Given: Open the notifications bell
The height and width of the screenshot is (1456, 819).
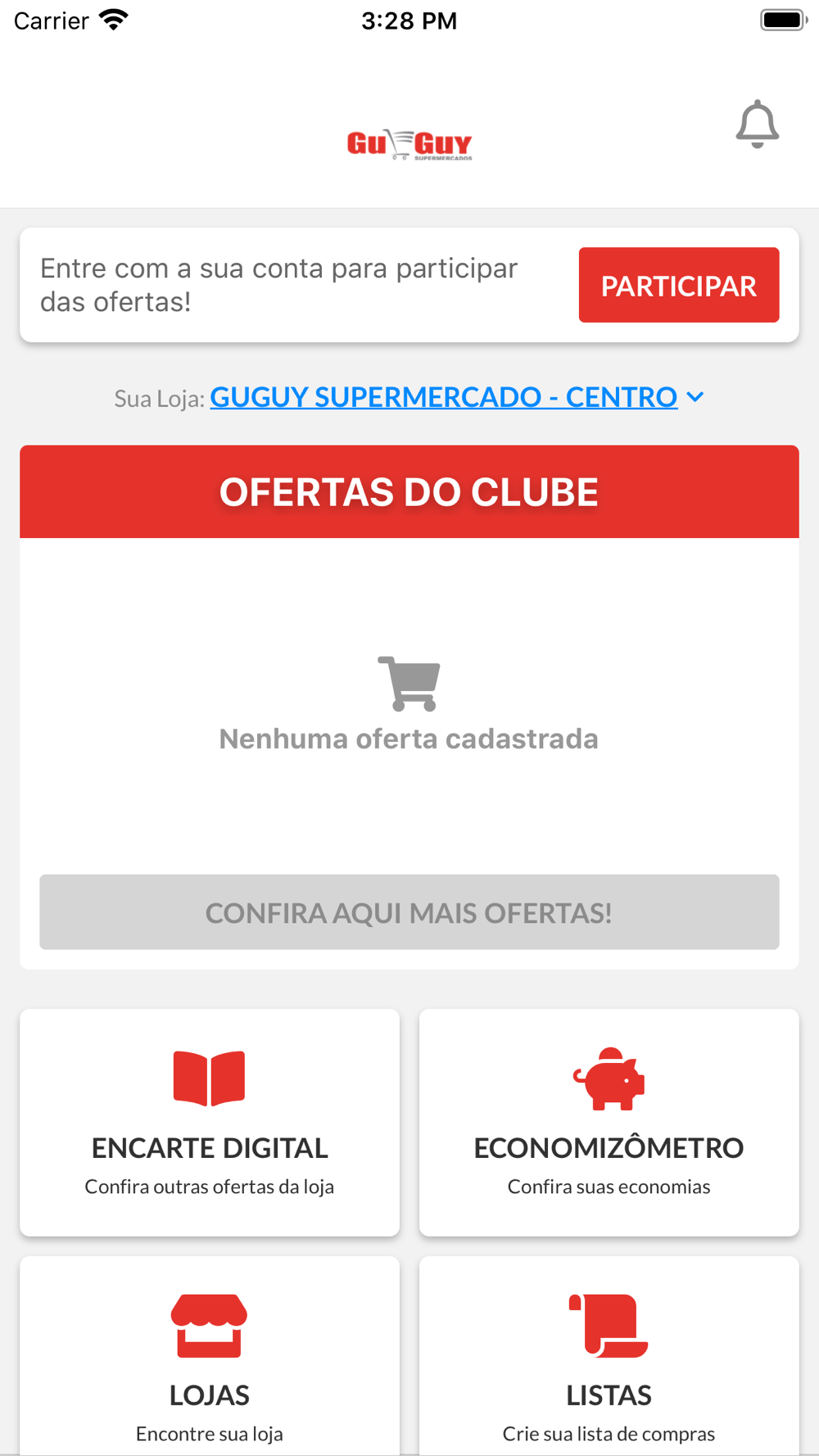Looking at the screenshot, I should click(x=757, y=124).
